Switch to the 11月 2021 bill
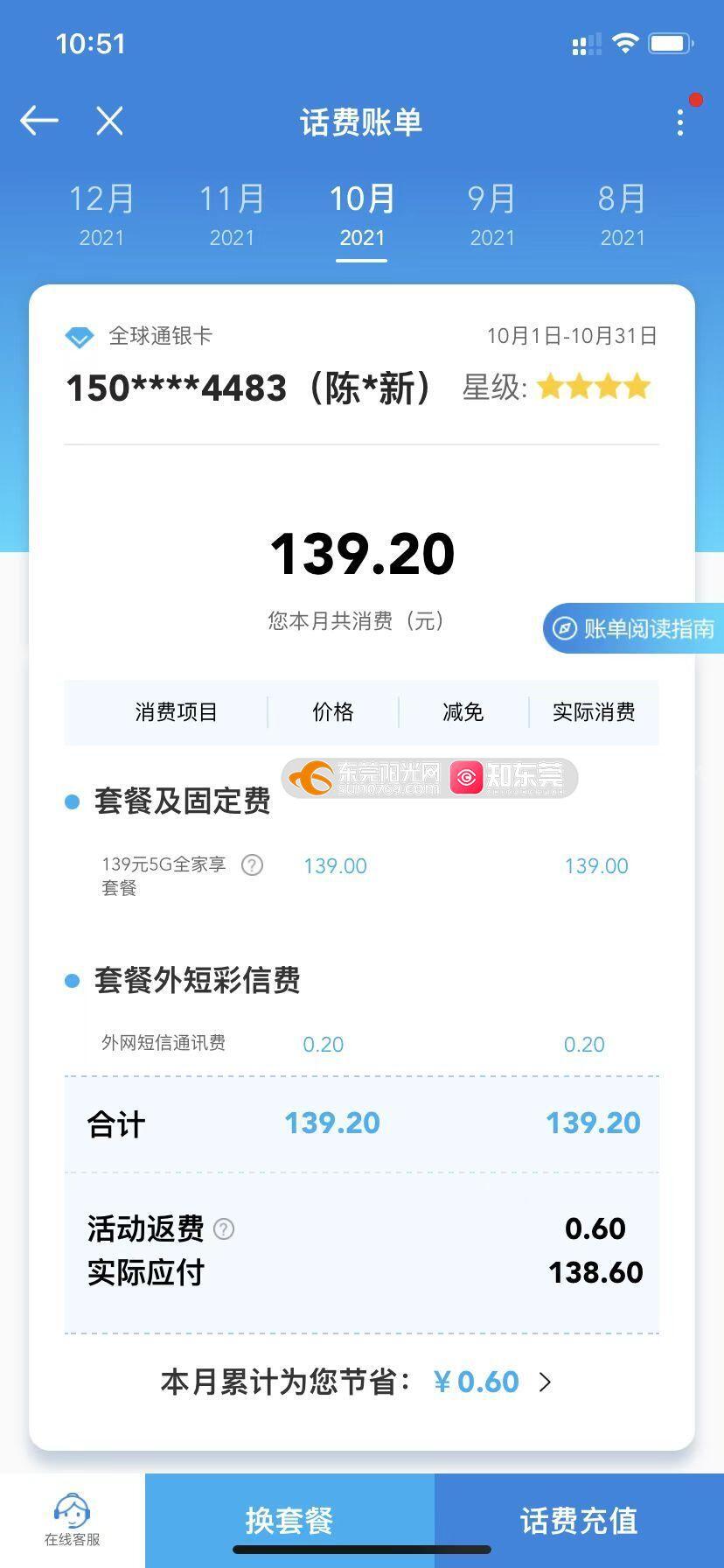This screenshot has height=1568, width=724. coord(232,214)
